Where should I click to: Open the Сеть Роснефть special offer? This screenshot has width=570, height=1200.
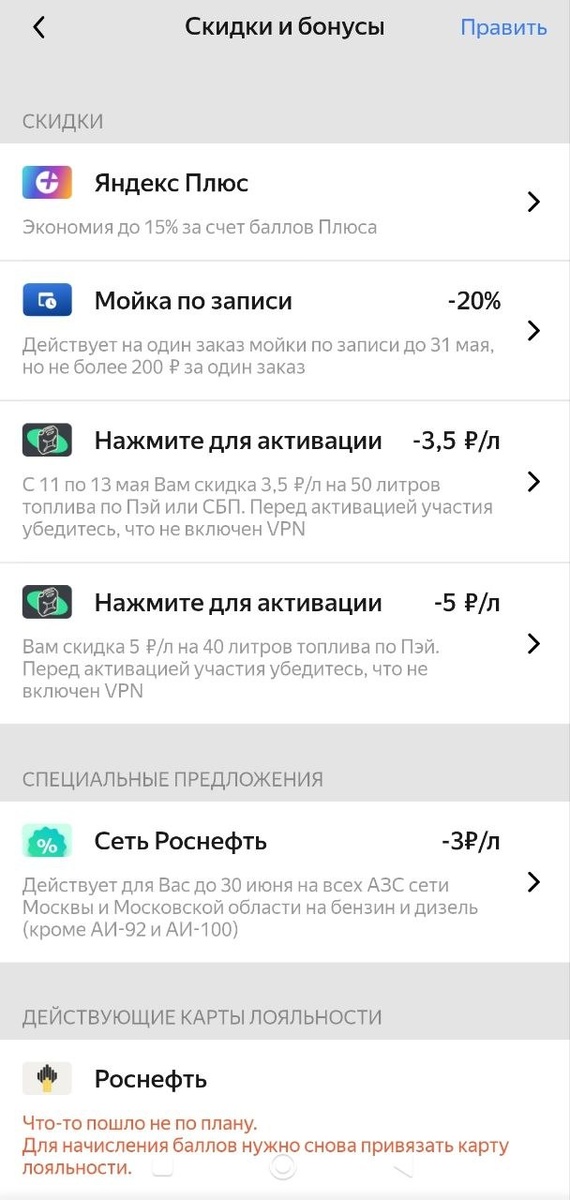coord(285,882)
